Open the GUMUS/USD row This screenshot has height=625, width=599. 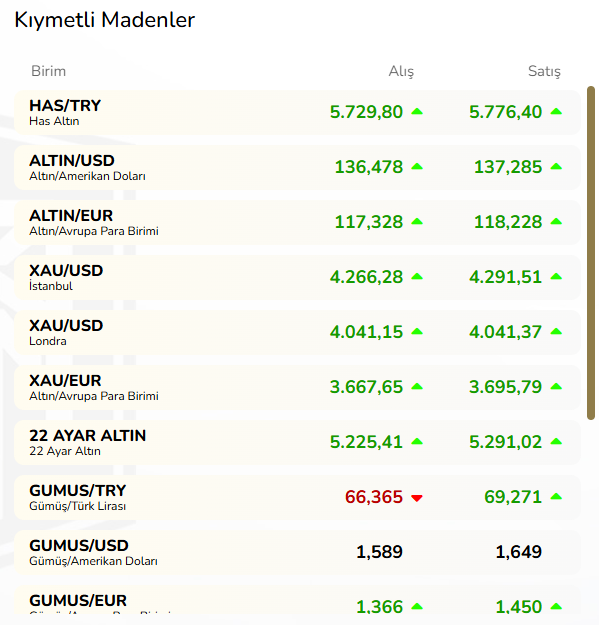(x=297, y=552)
